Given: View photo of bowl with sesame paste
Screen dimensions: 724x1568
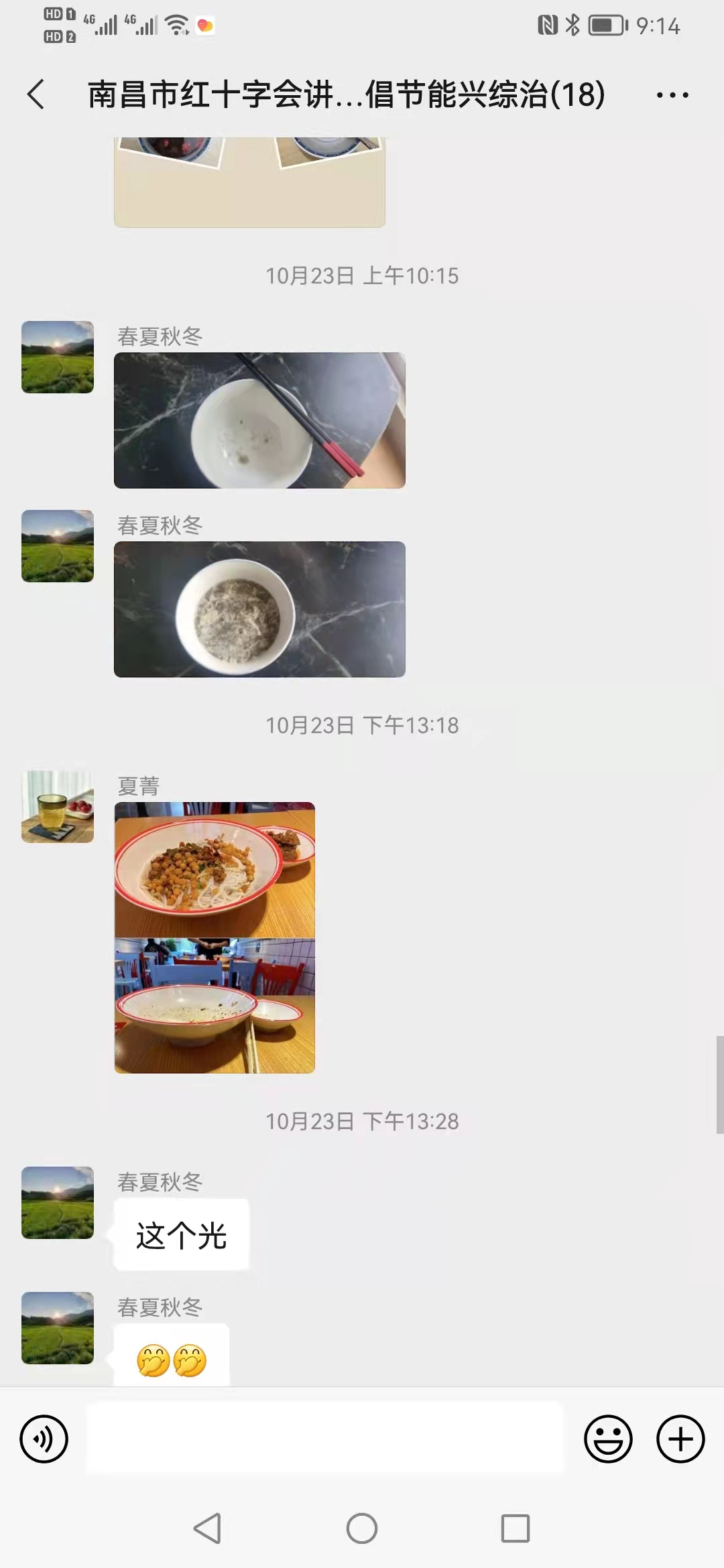Looking at the screenshot, I should tap(259, 609).
